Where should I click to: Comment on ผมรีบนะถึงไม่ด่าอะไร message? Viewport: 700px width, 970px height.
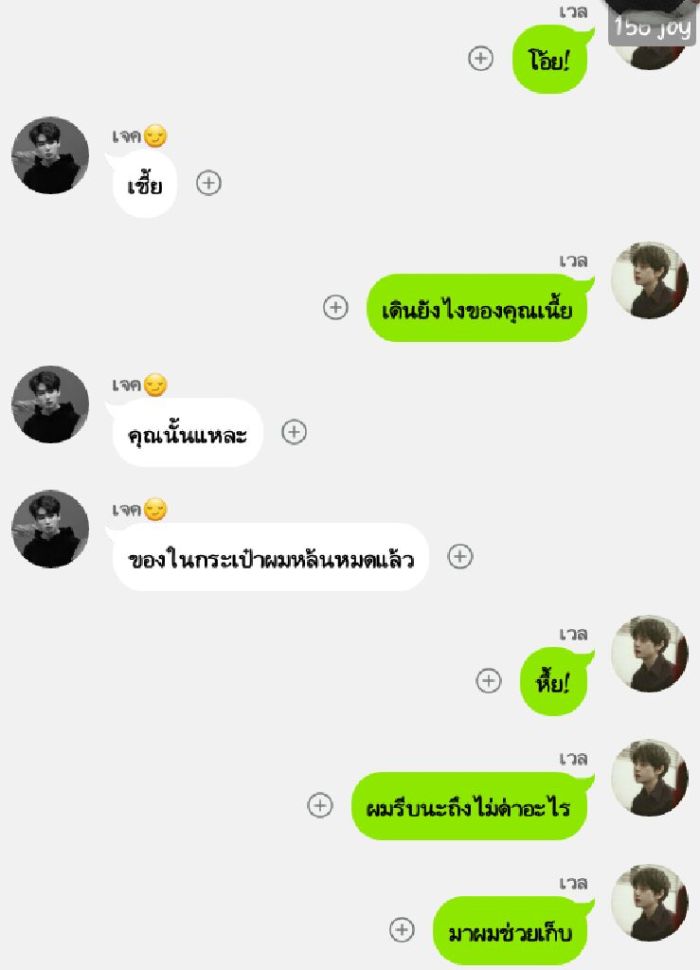[x=320, y=805]
